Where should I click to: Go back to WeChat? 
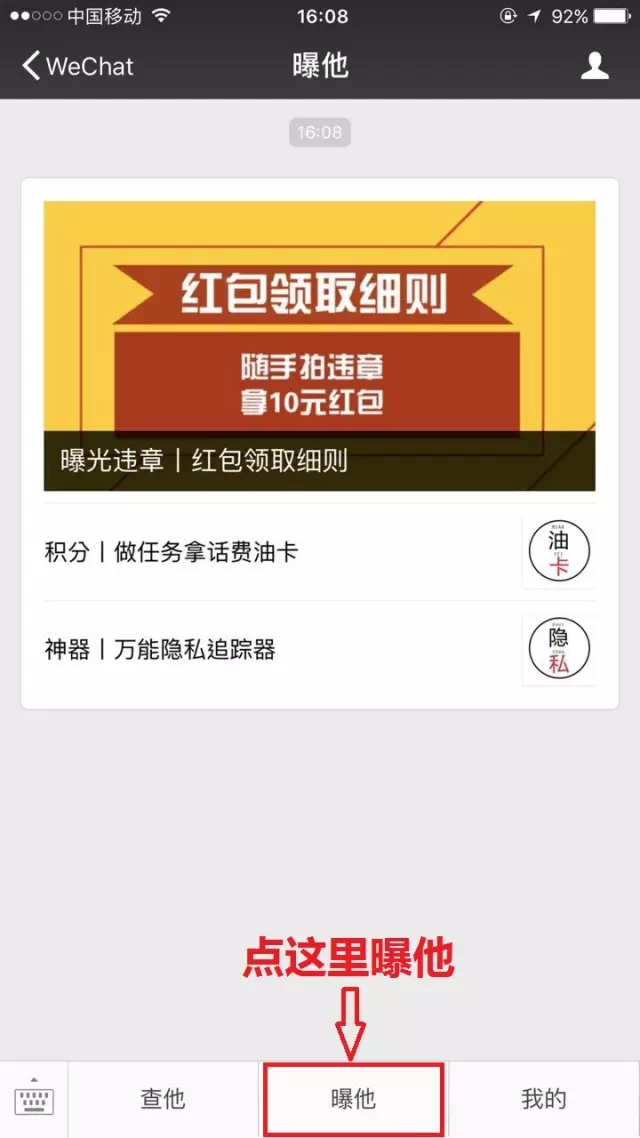[77, 67]
